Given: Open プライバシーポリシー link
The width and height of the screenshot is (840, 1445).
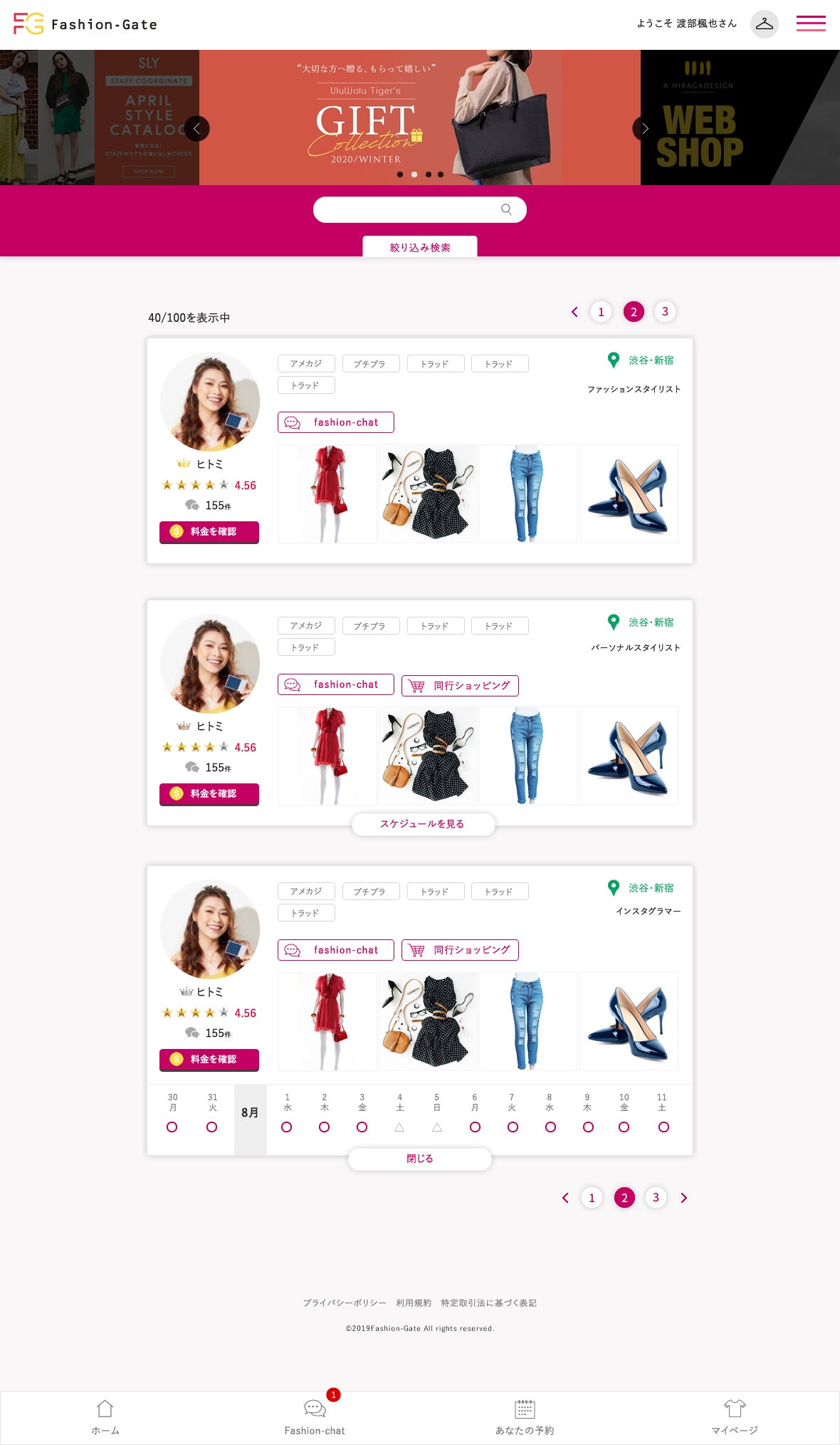Looking at the screenshot, I should point(345,1303).
